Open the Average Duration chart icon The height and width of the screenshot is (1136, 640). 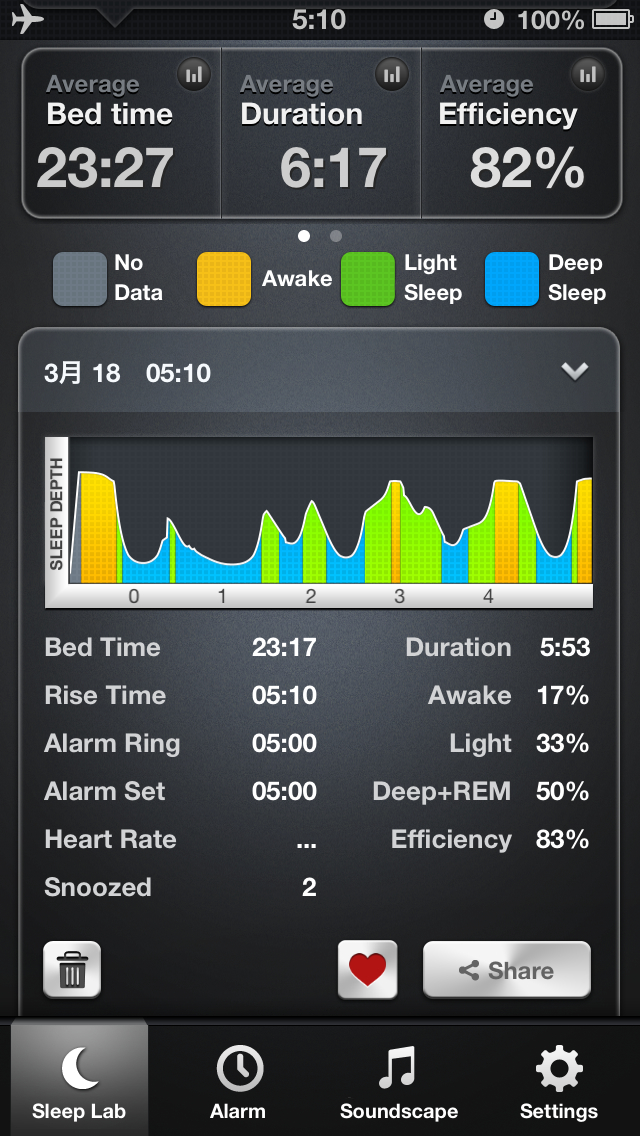click(x=392, y=74)
